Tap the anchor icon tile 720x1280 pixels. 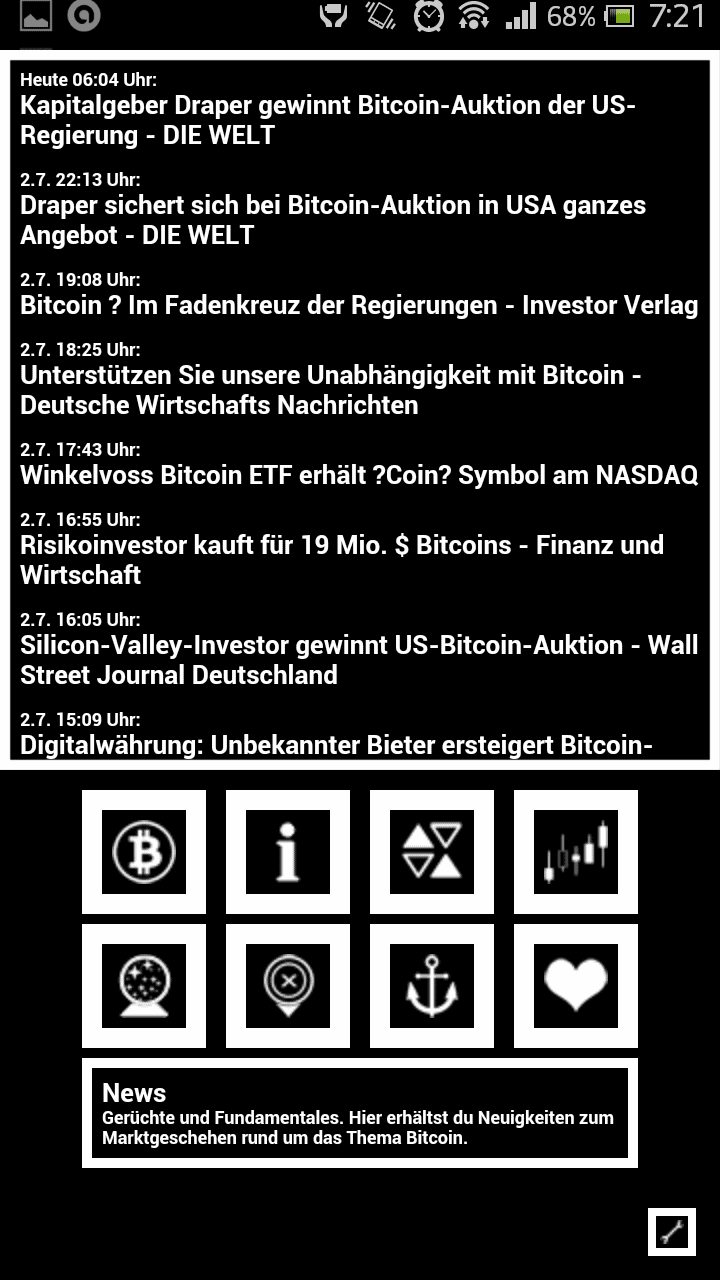[x=432, y=986]
